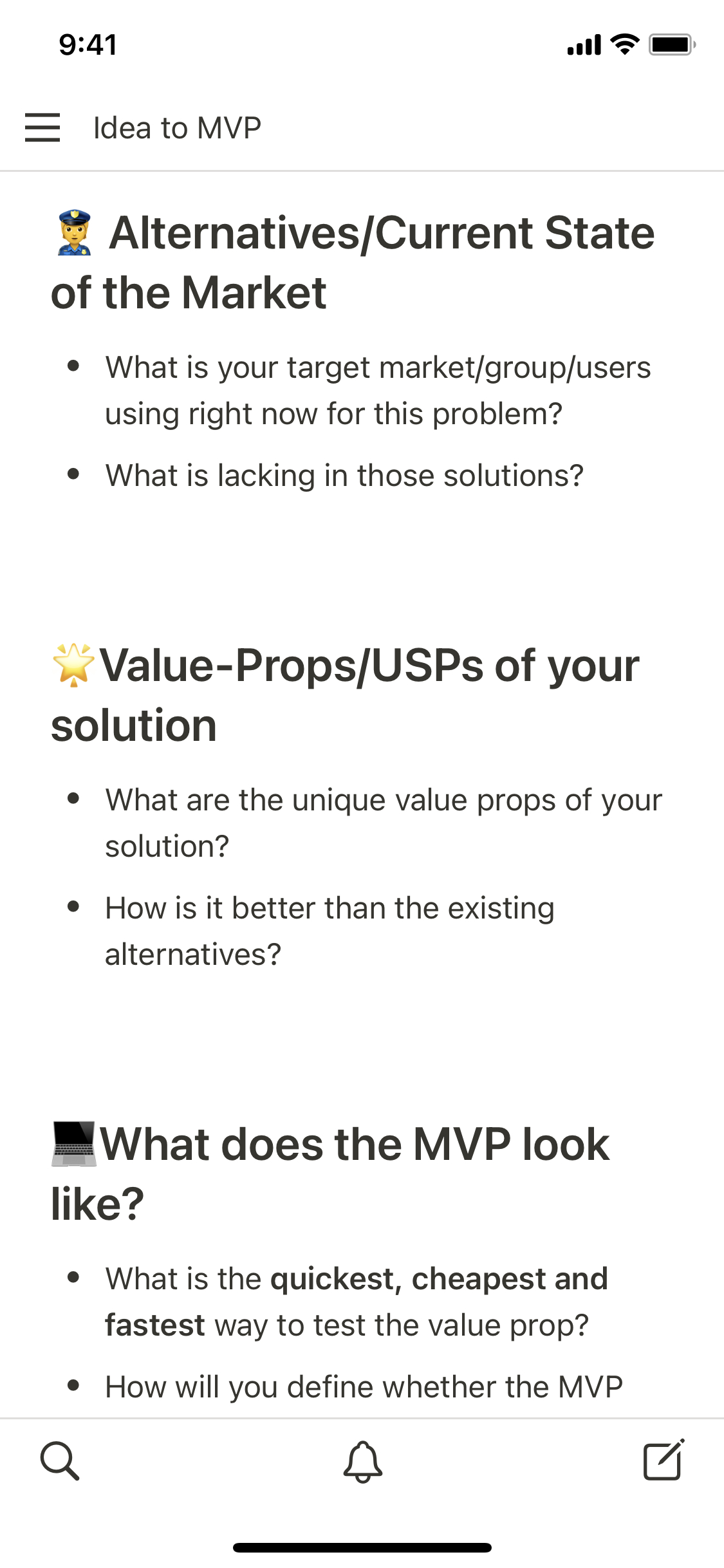Create a new page with the compose icon

664,1461
